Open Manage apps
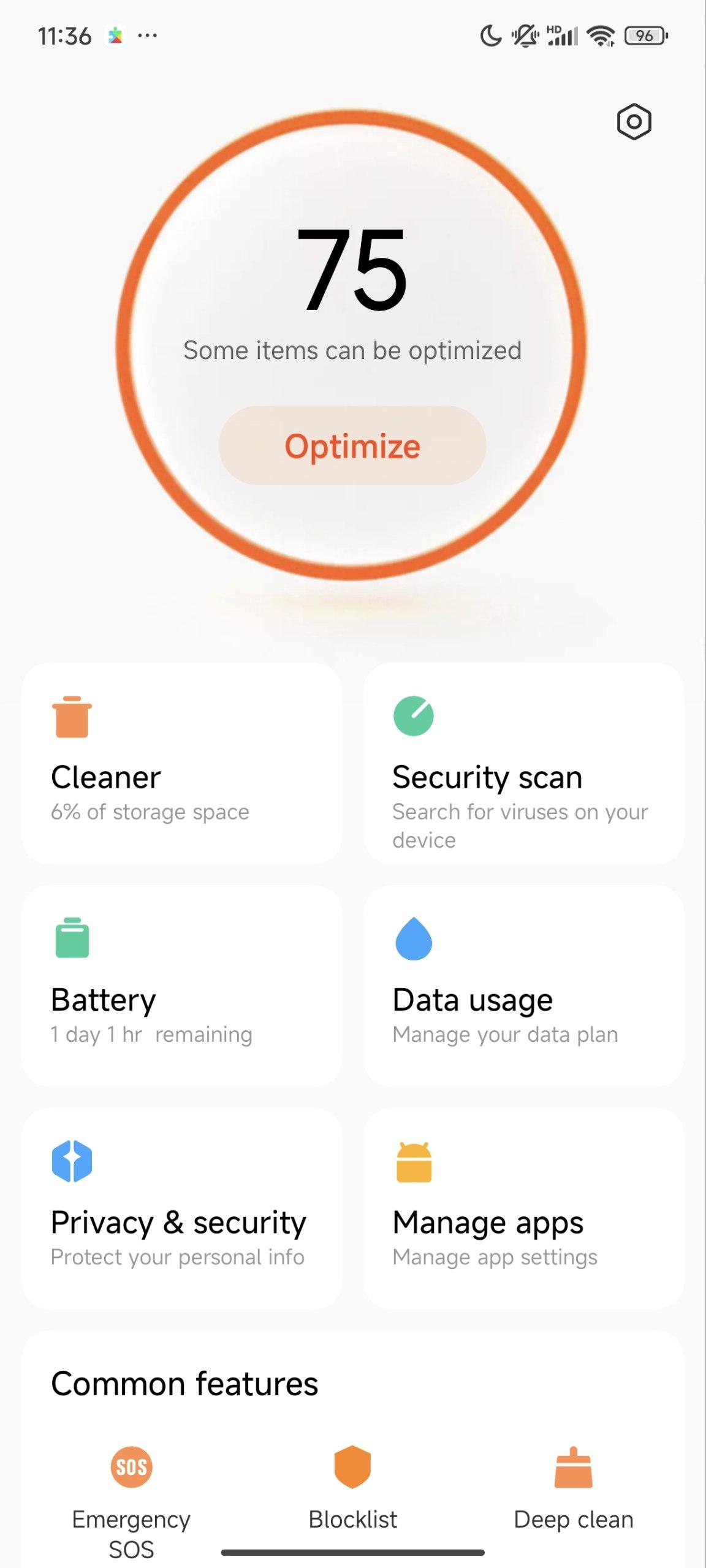 point(523,1208)
